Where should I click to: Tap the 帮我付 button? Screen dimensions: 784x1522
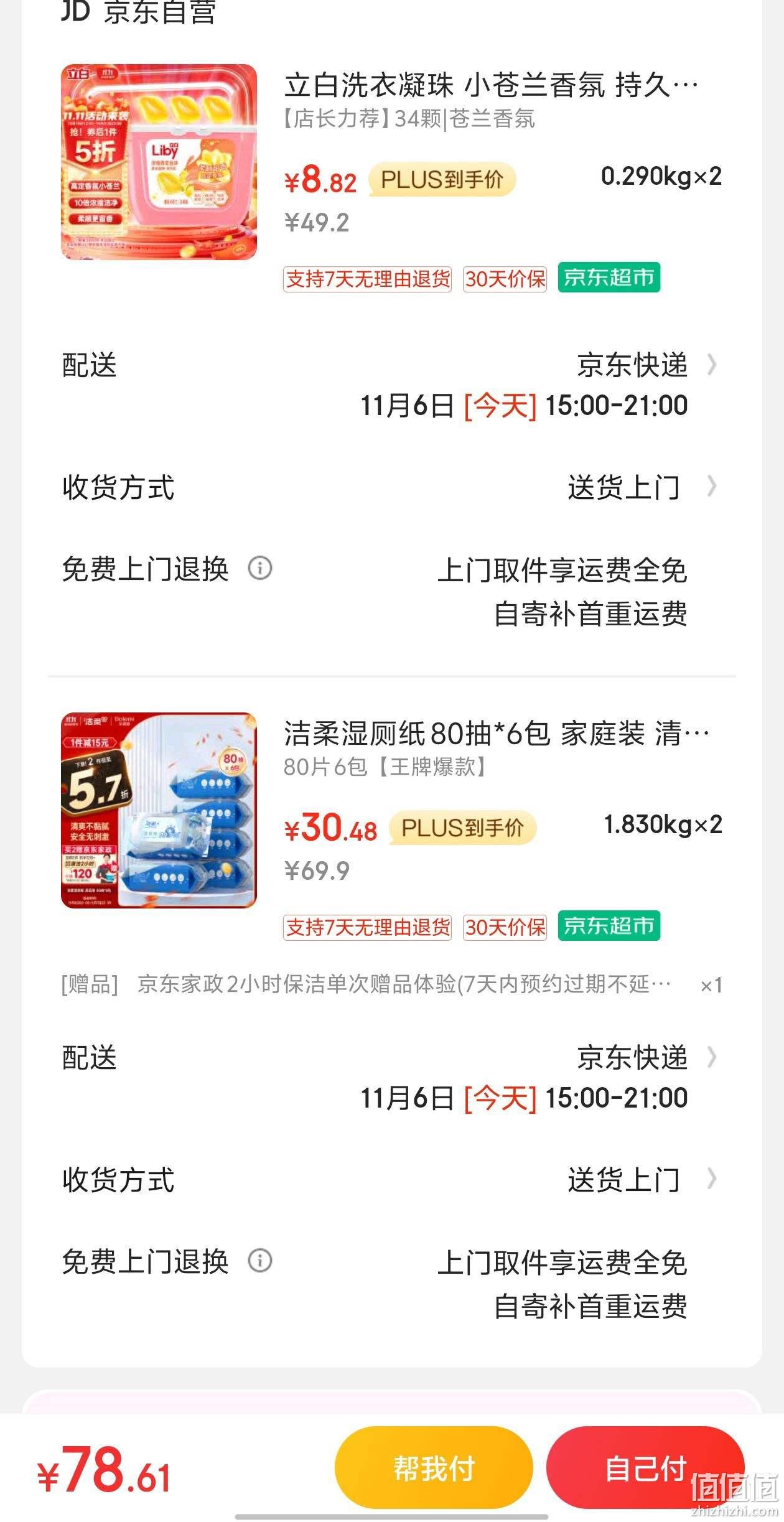coord(434,1467)
